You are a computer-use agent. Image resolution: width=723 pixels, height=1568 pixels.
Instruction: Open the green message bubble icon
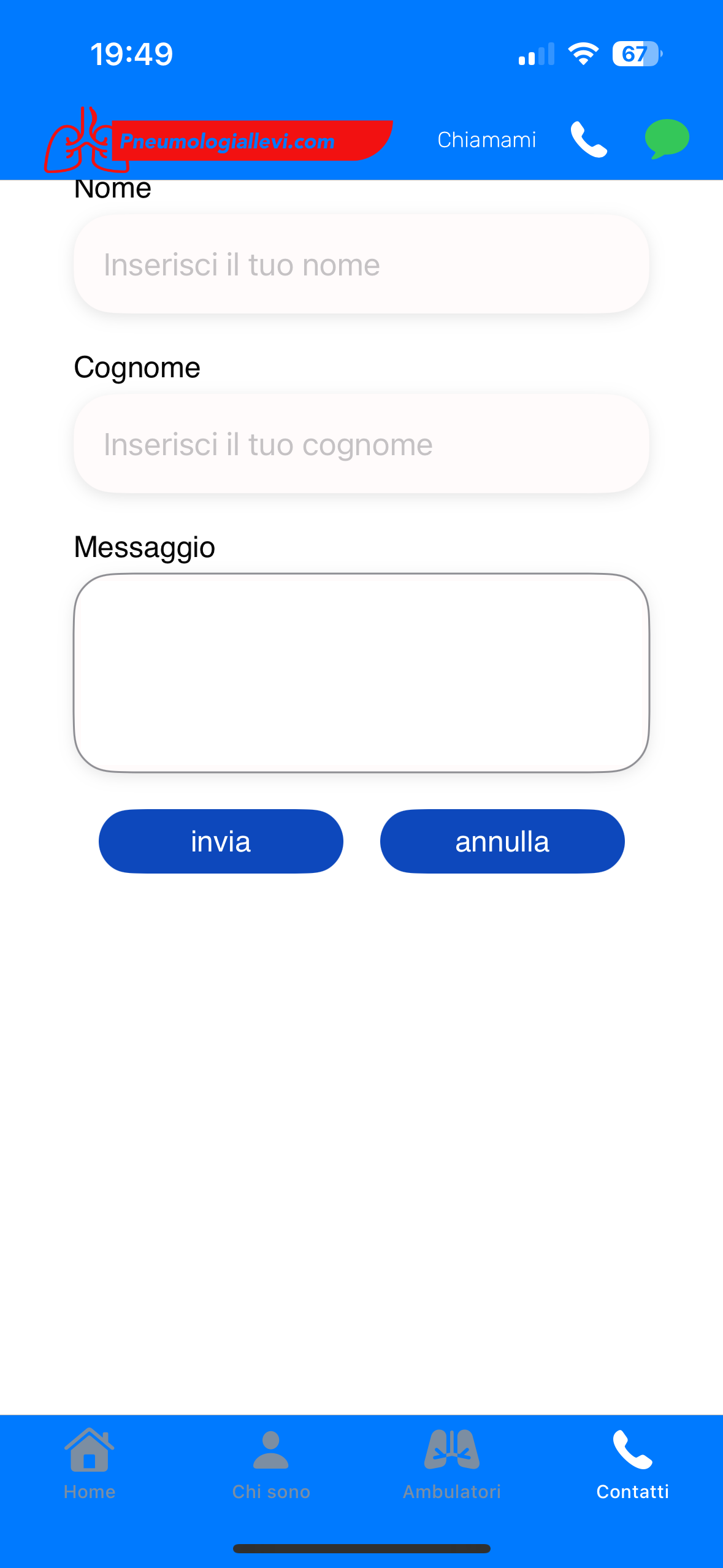667,139
